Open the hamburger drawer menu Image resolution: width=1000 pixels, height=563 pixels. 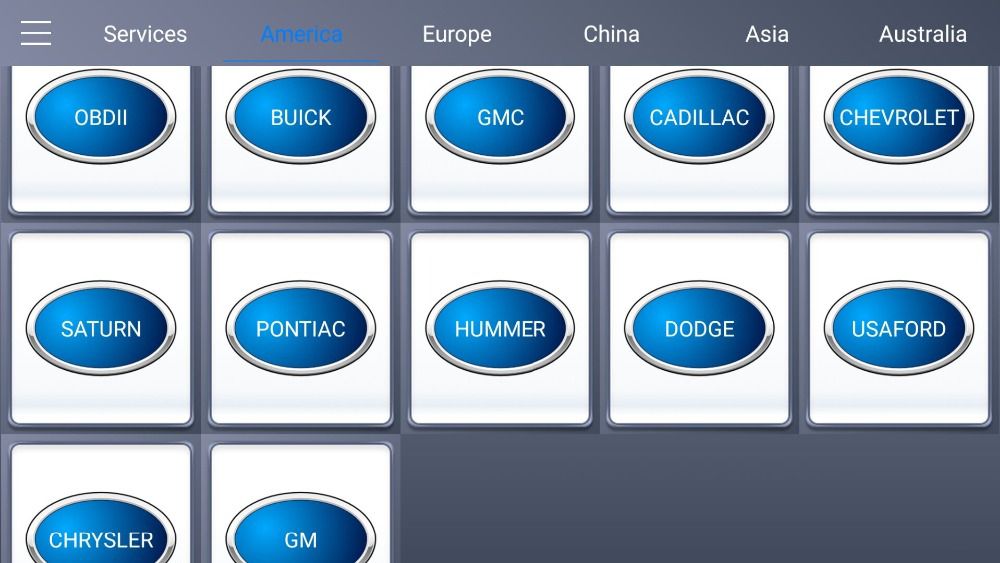36,34
